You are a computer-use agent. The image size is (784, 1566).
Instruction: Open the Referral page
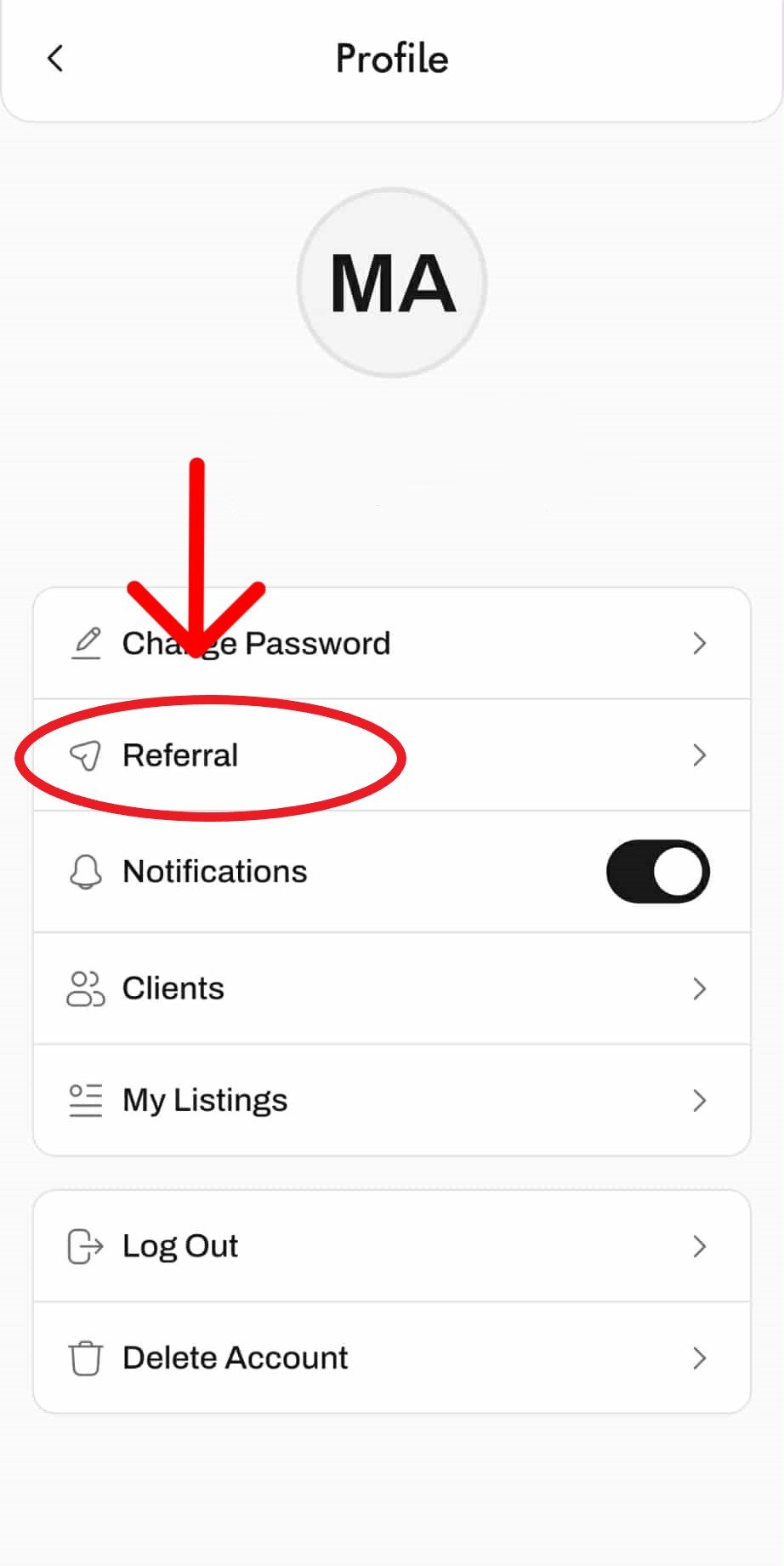[x=391, y=755]
